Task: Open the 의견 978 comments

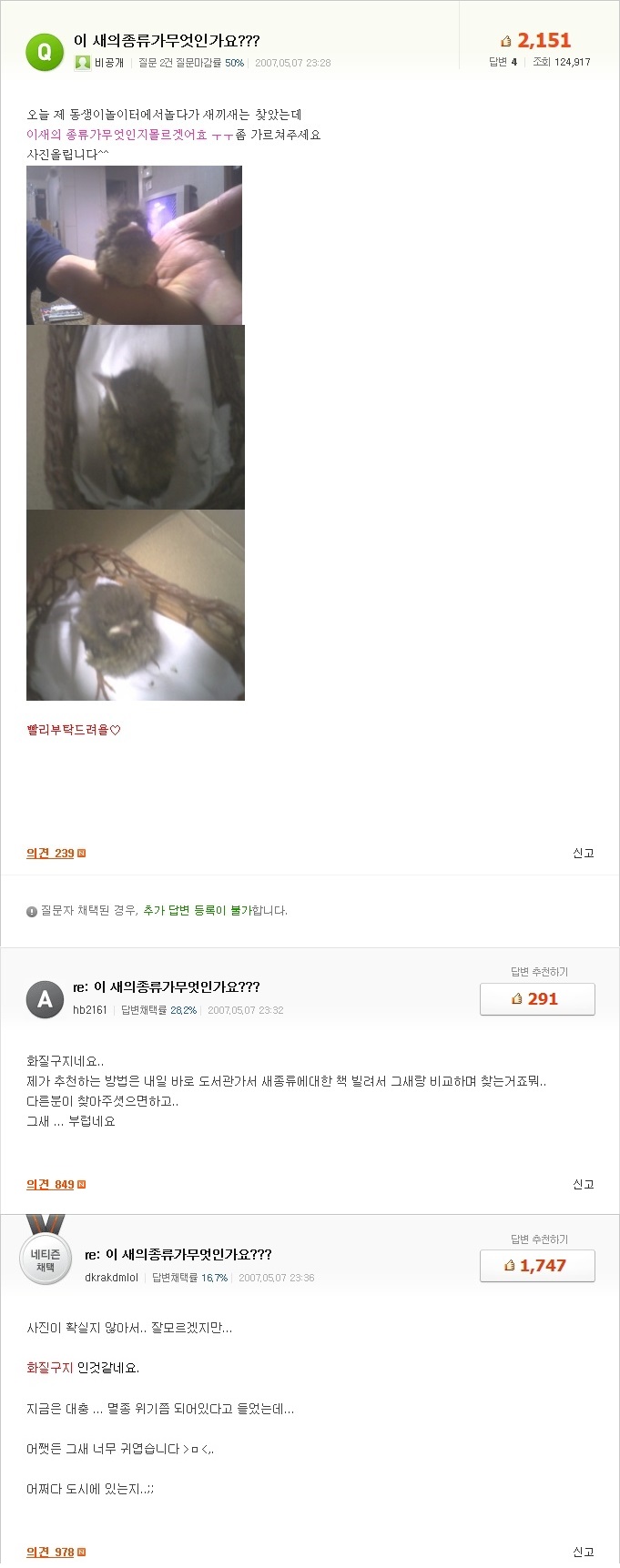Action: (51, 1552)
